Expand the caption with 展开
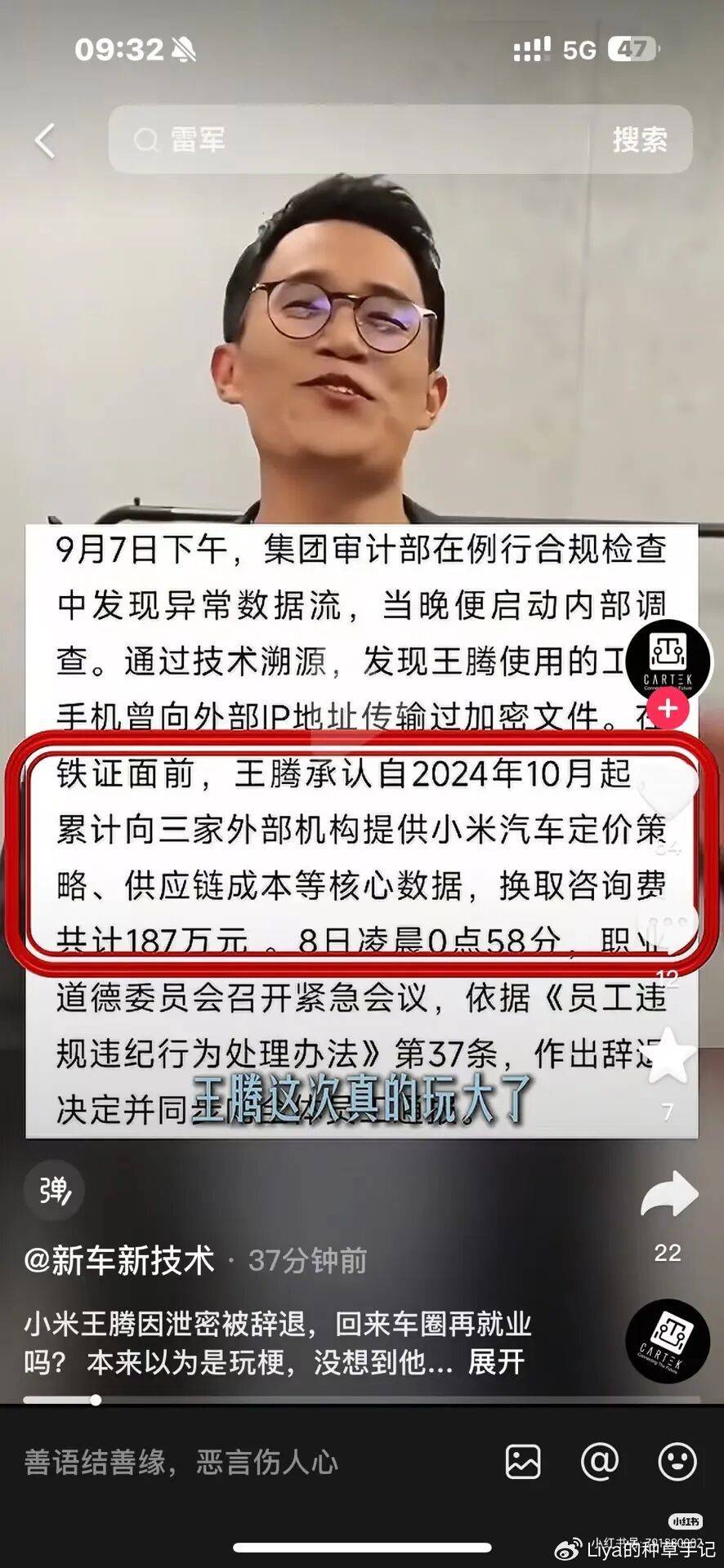724x1568 pixels. click(x=496, y=1361)
